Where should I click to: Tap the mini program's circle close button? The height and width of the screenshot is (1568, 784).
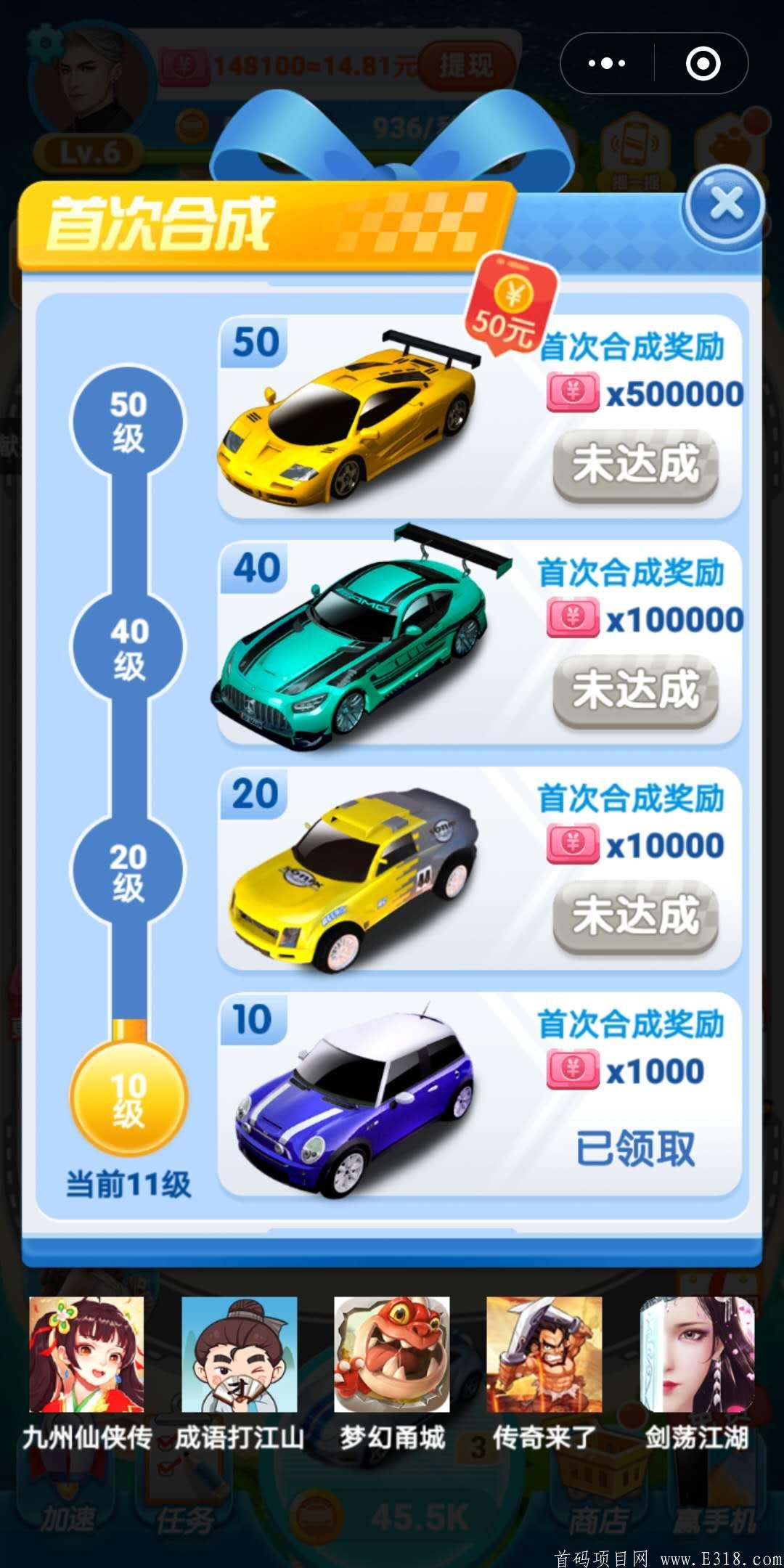pyautogui.click(x=703, y=64)
